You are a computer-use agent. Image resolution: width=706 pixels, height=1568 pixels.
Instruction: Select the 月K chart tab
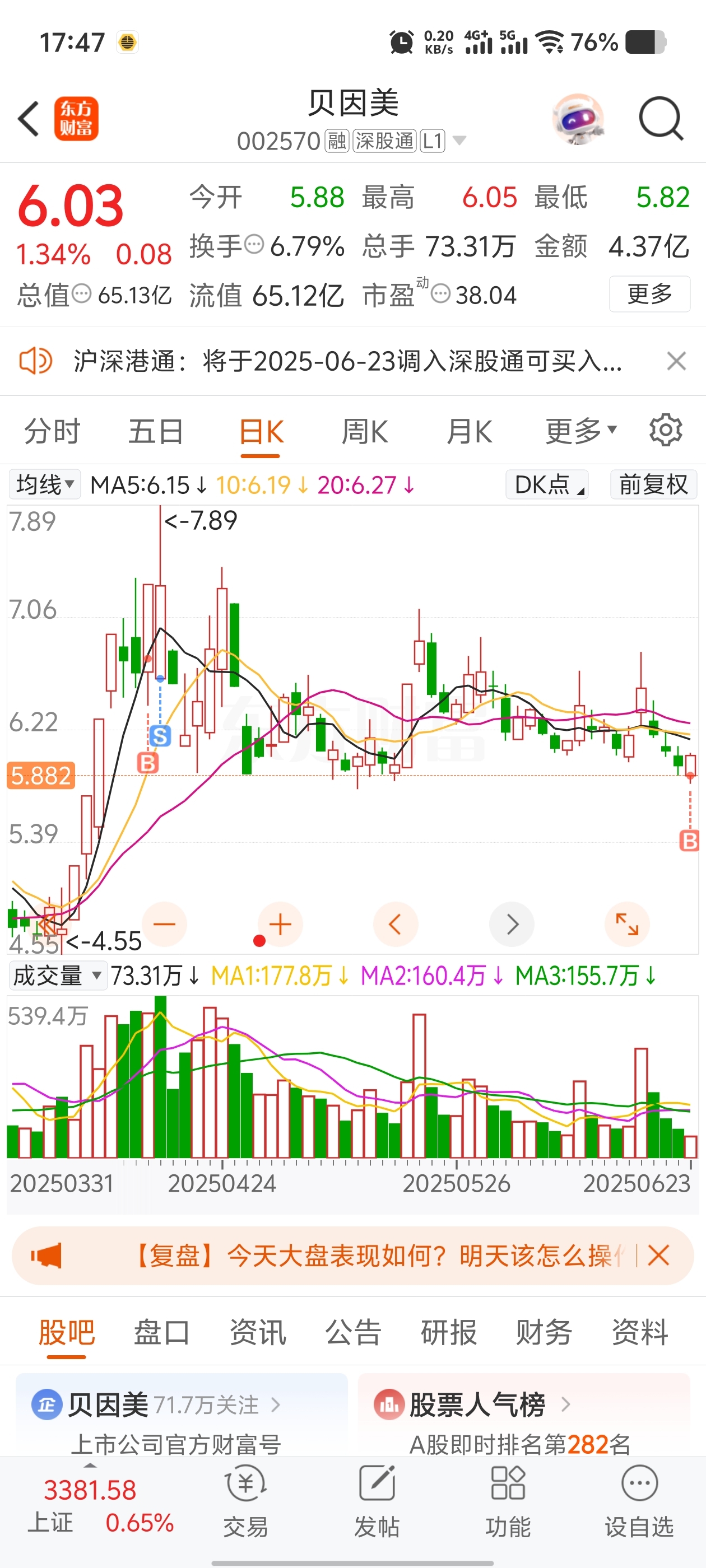(468, 432)
